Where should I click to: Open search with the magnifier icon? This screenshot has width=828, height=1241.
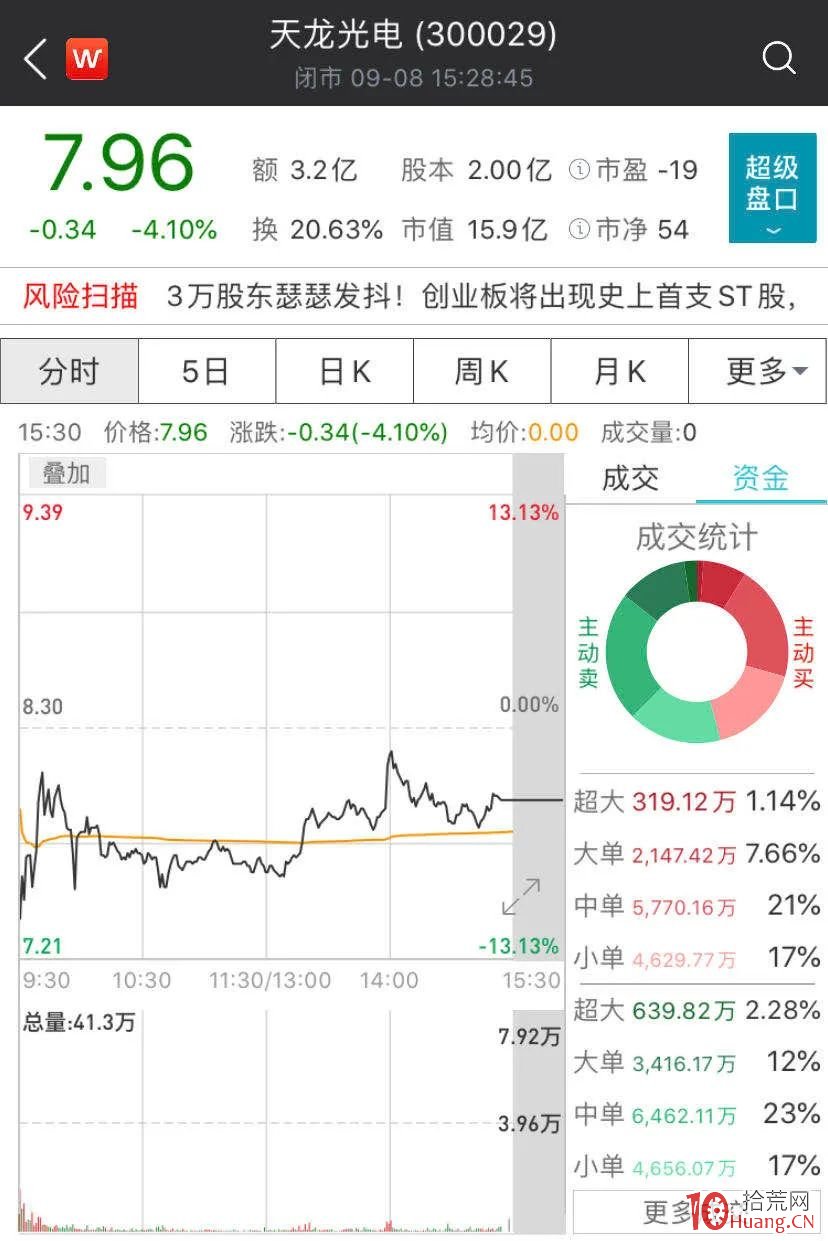[x=779, y=58]
